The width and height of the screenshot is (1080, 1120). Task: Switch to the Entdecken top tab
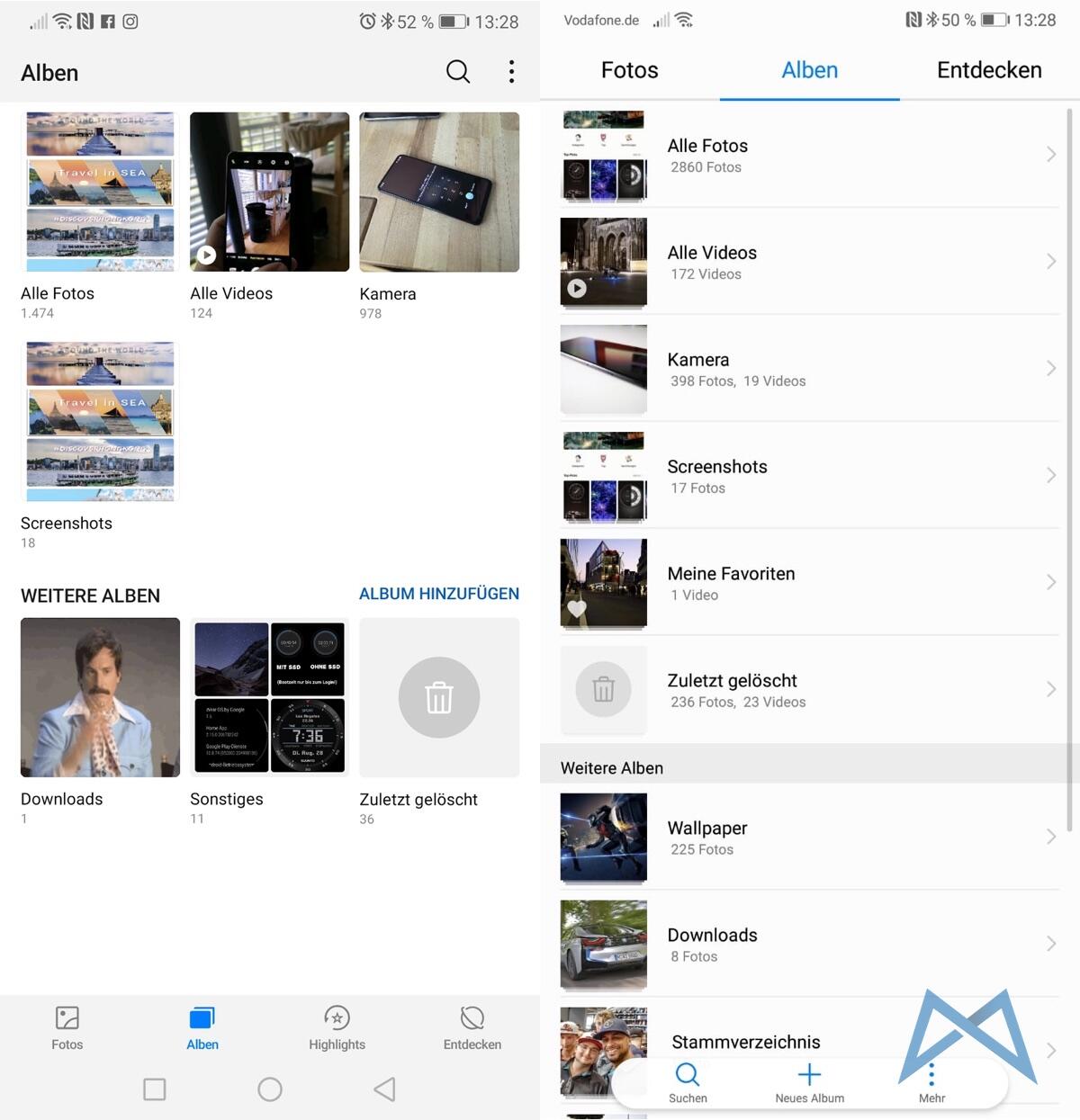[x=988, y=70]
